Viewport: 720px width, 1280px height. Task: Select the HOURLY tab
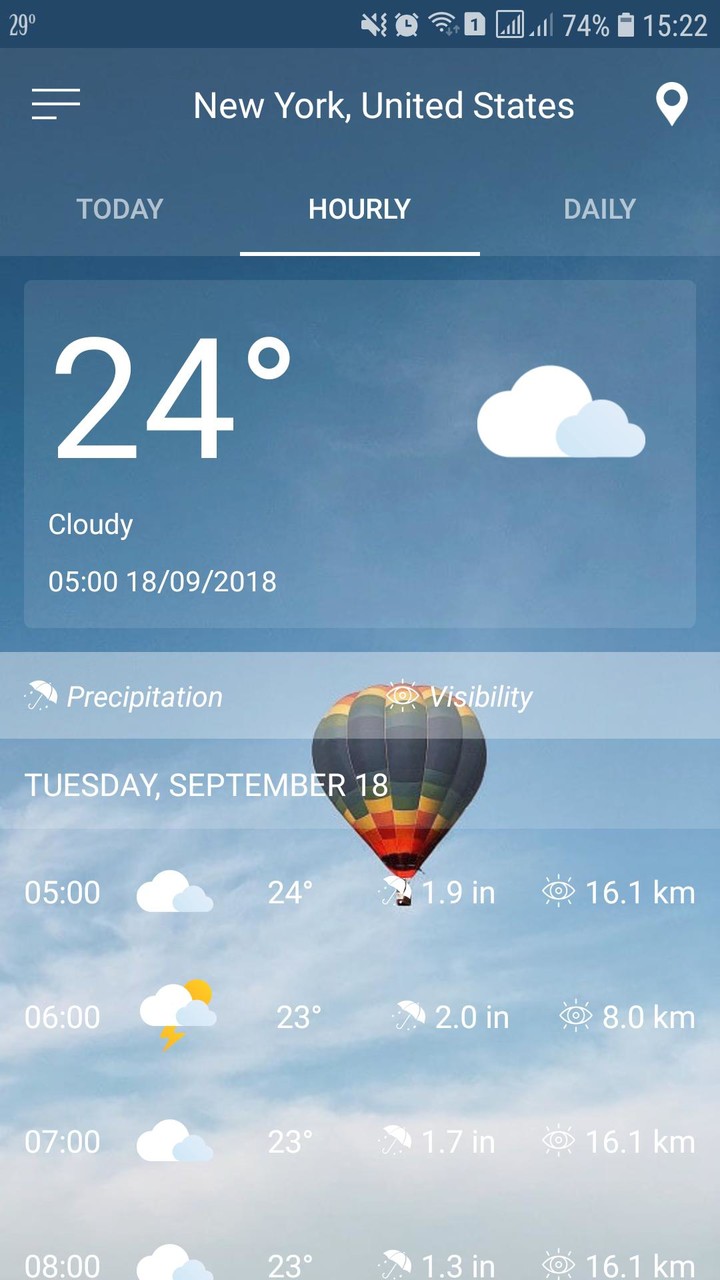click(x=359, y=209)
